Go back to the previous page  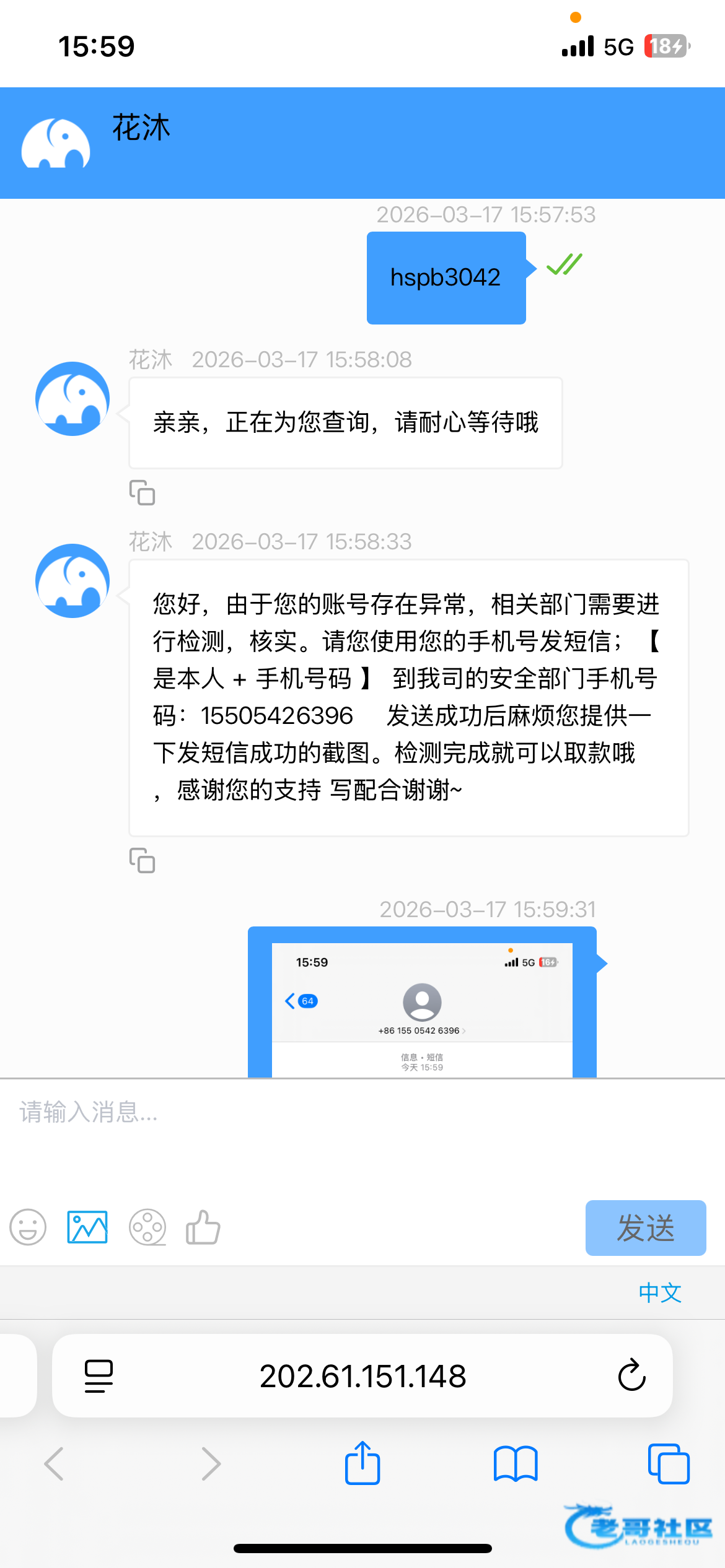click(55, 1464)
